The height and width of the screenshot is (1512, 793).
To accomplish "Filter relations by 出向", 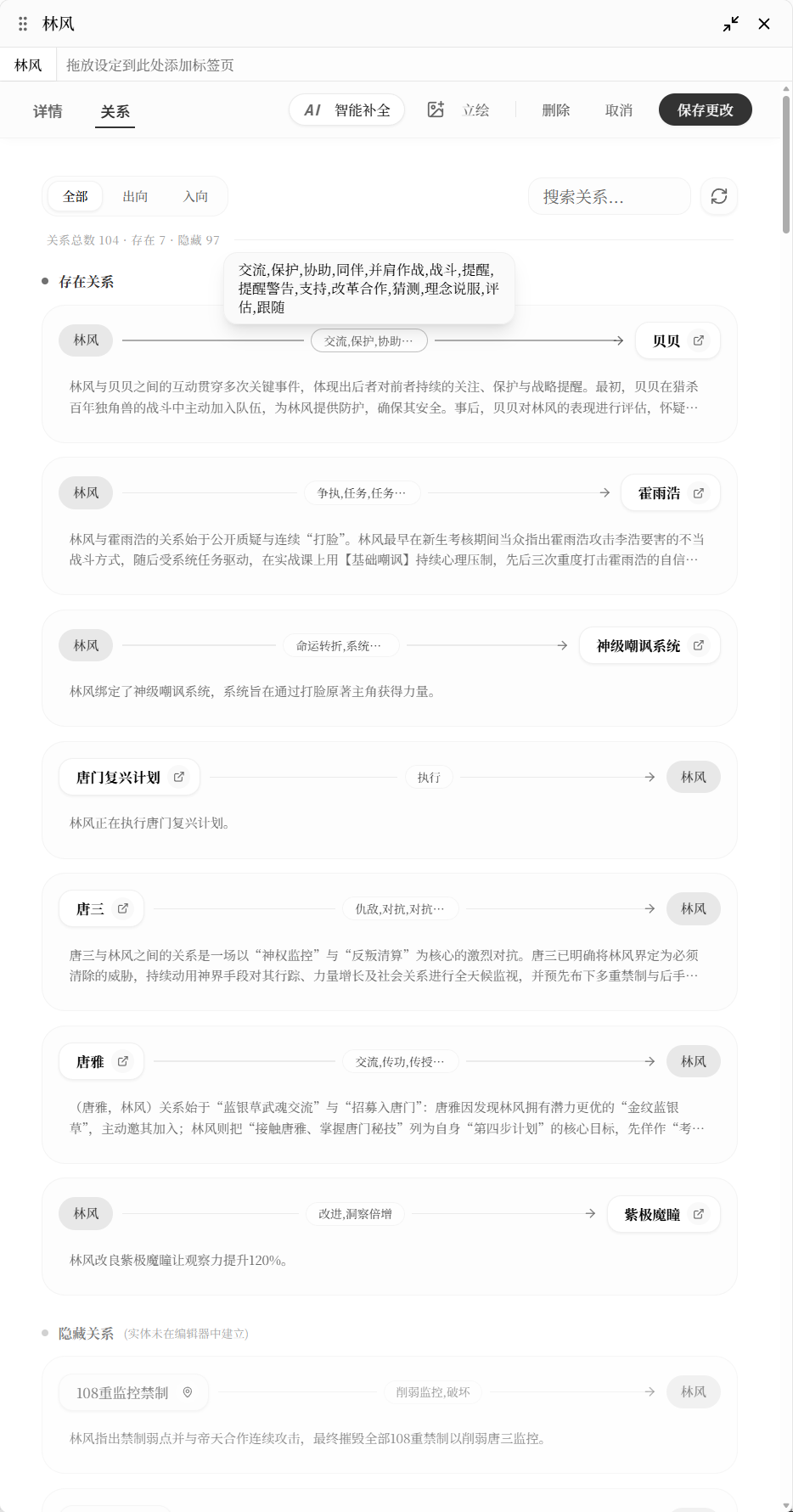I will tap(135, 196).
